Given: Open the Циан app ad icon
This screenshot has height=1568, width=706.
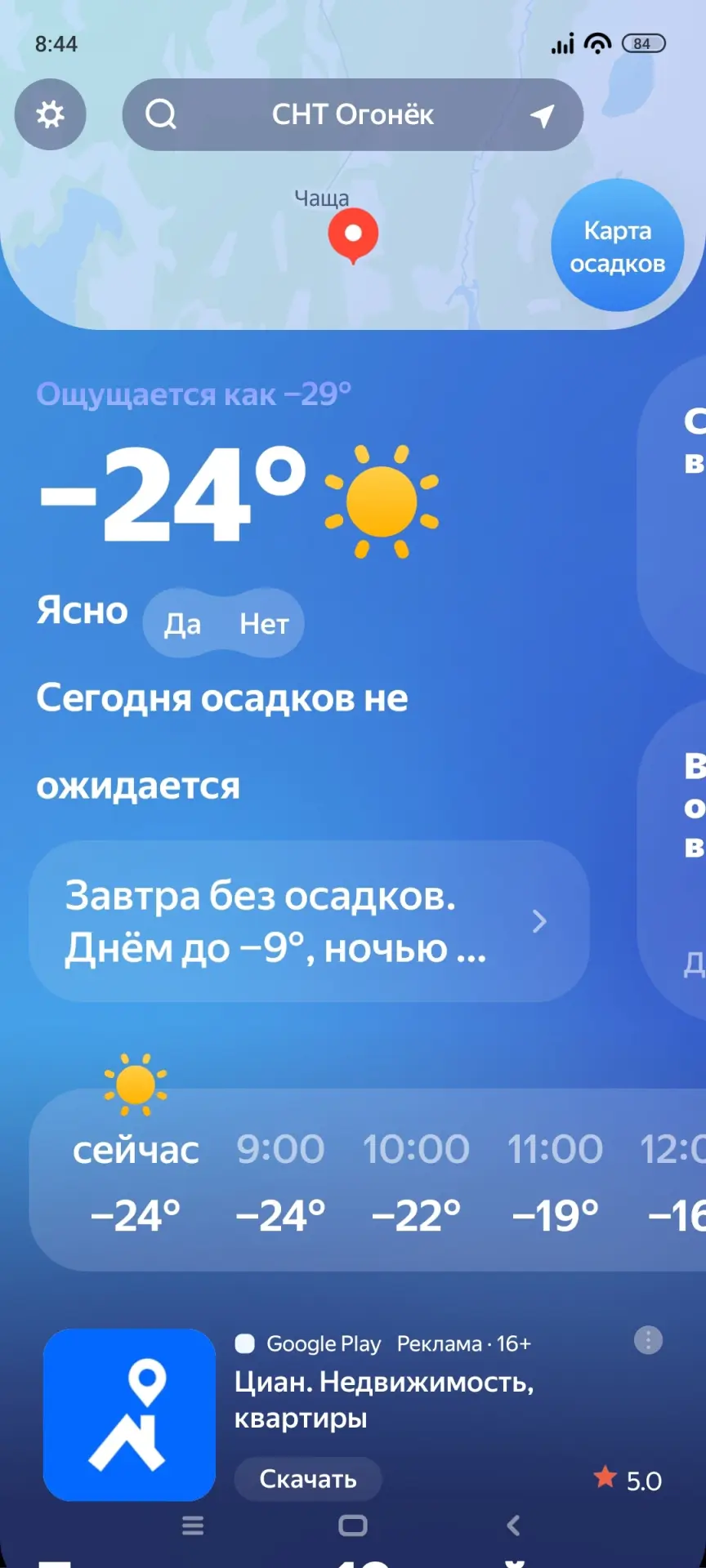Looking at the screenshot, I should (x=129, y=1414).
